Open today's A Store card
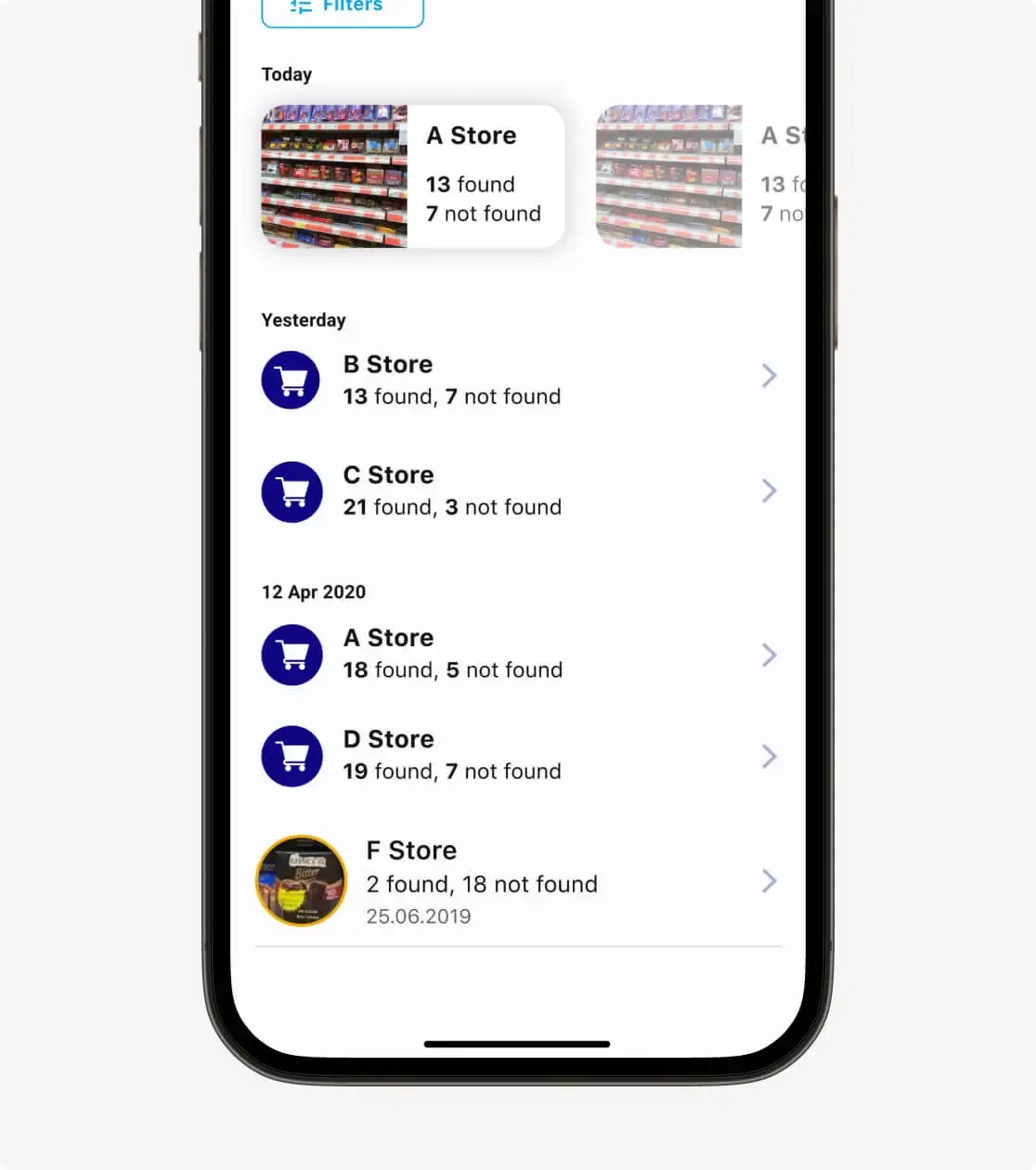1036x1170 pixels. [x=413, y=176]
